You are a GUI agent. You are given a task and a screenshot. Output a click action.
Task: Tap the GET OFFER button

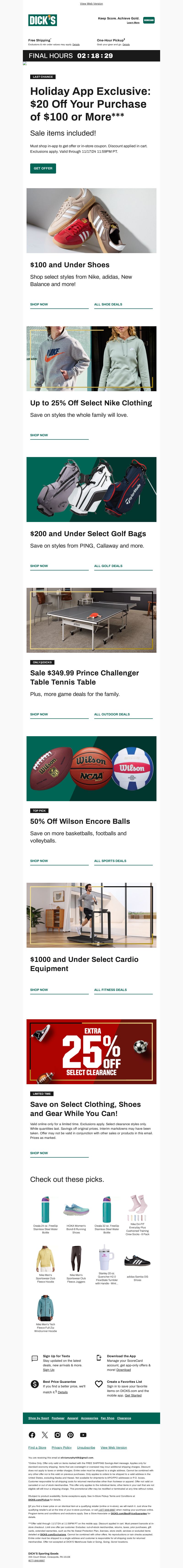coord(43,168)
